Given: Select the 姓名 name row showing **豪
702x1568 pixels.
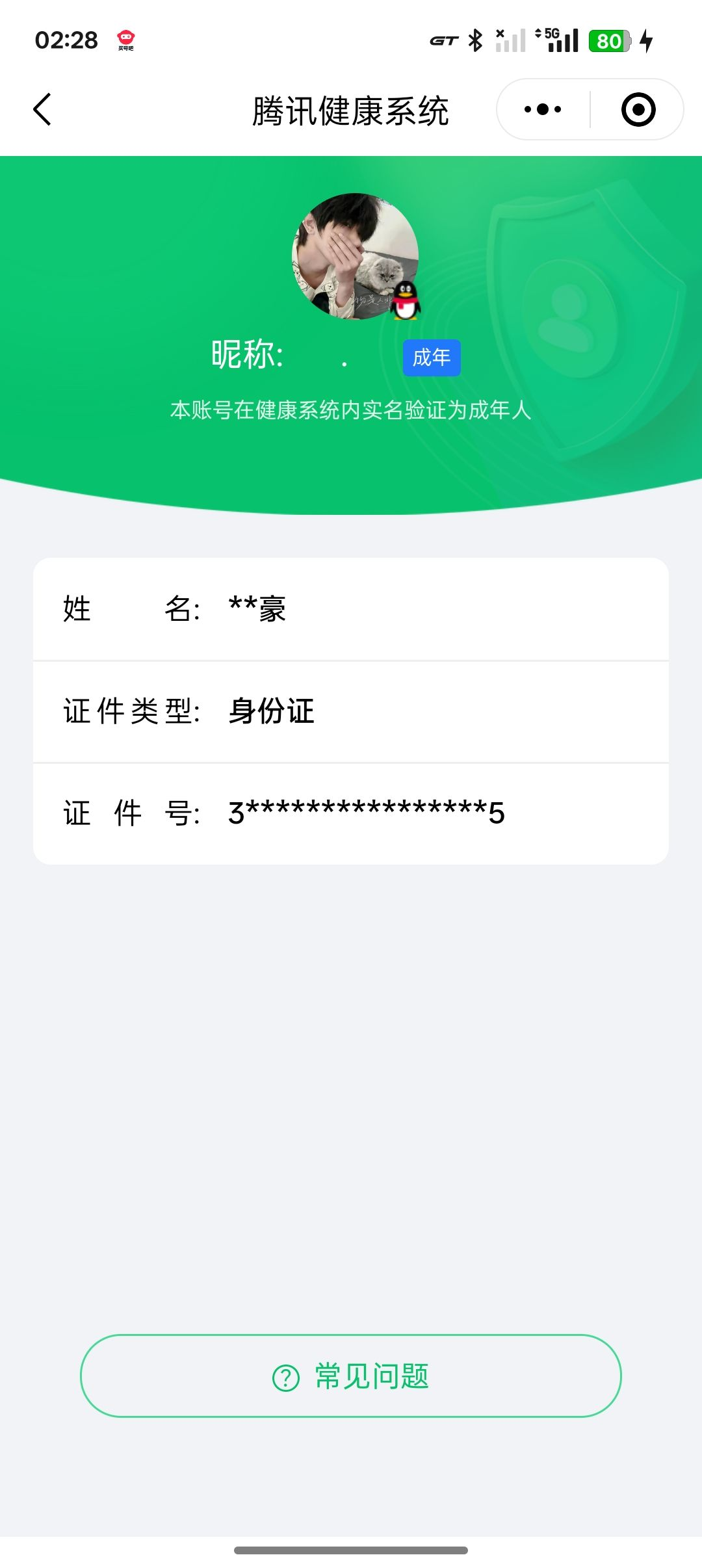Looking at the screenshot, I should (x=351, y=610).
